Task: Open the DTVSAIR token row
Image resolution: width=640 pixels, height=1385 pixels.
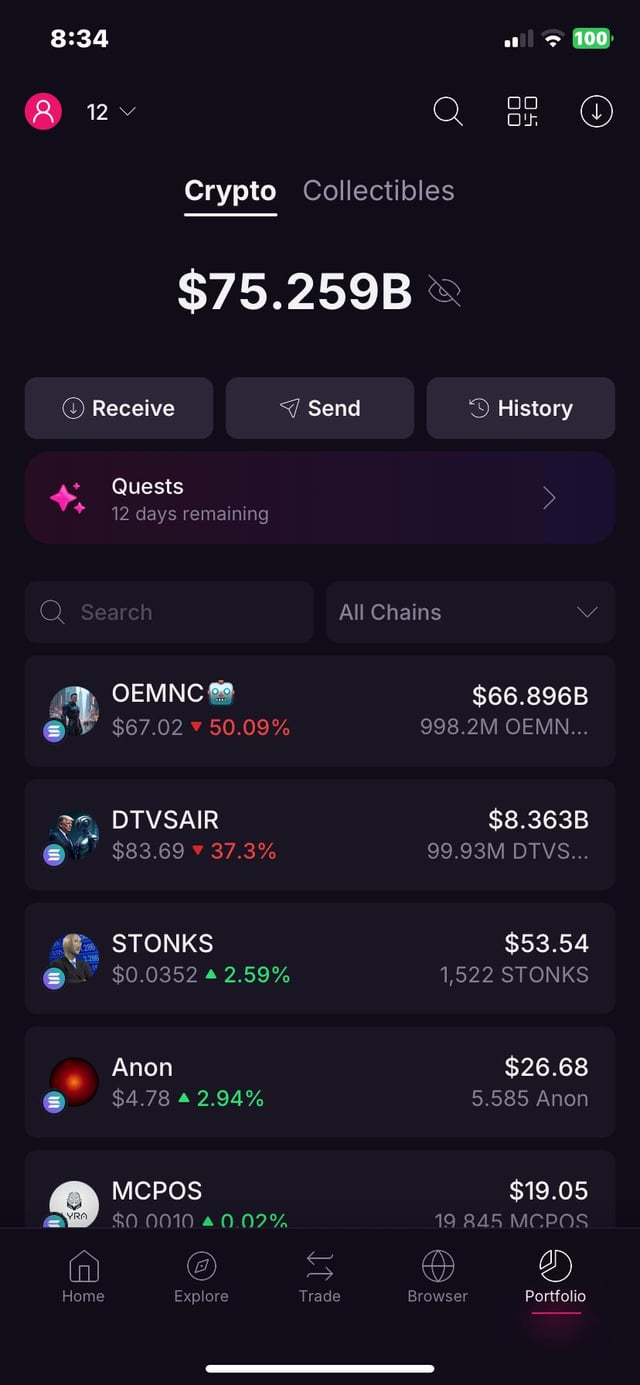Action: [x=320, y=835]
